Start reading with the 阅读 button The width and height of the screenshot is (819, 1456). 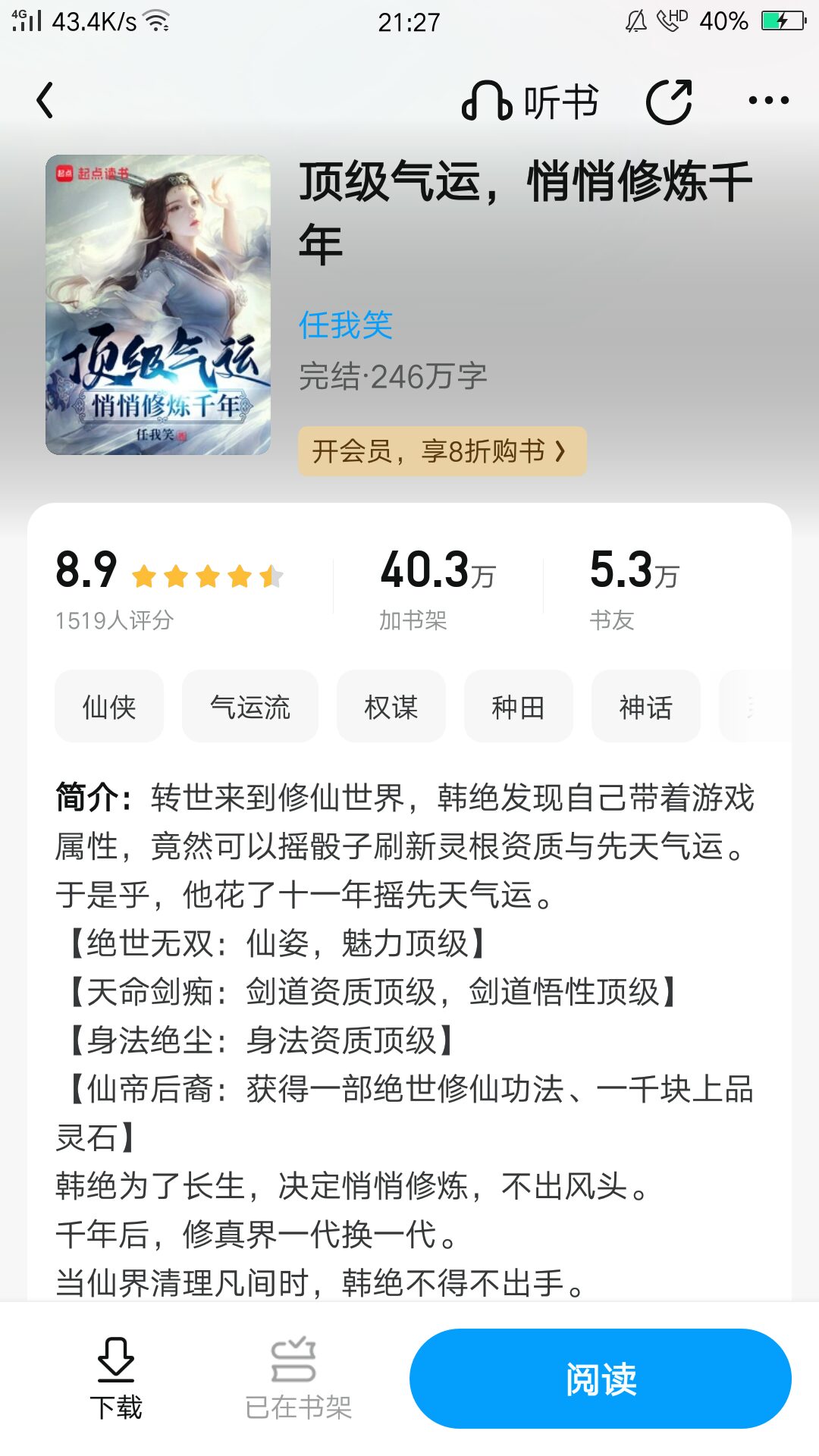tap(601, 1379)
